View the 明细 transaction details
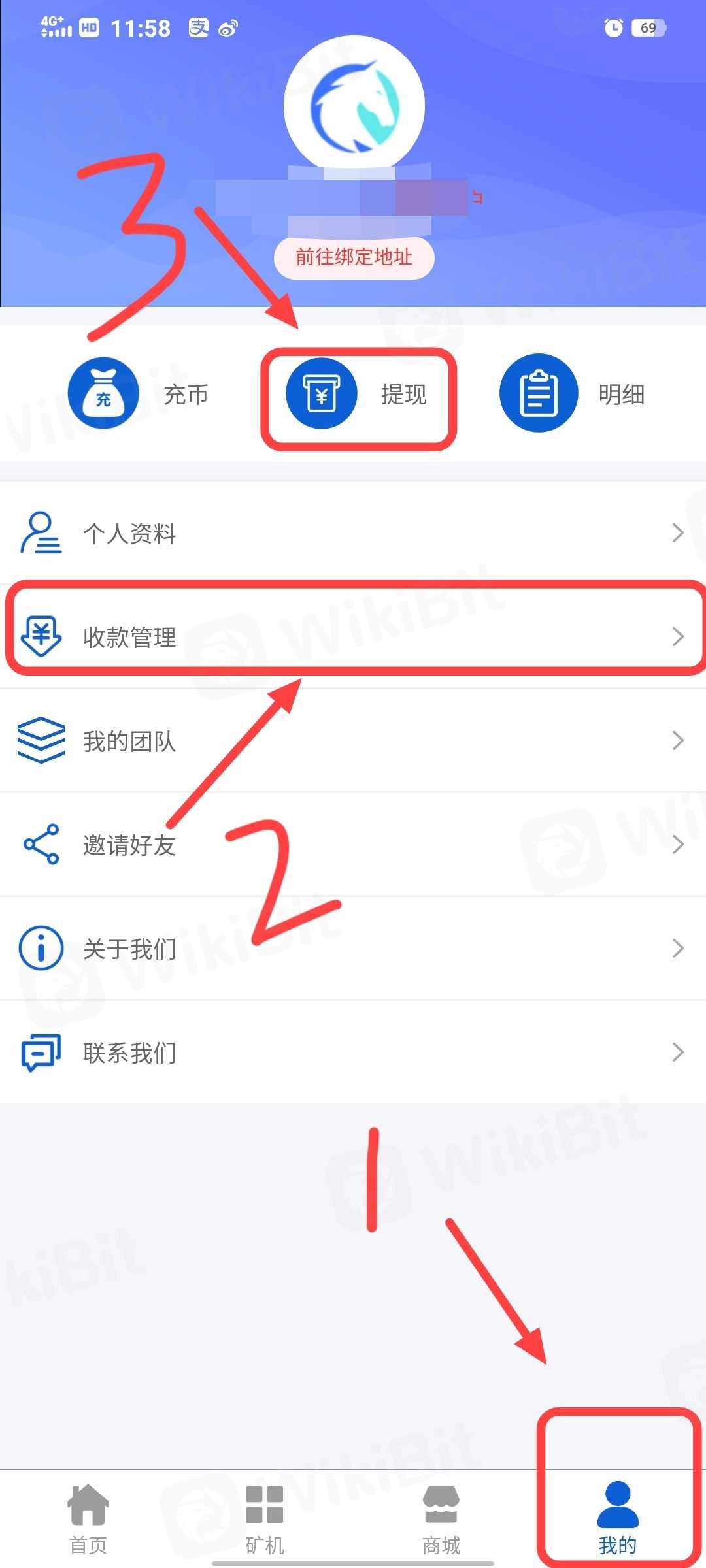Screen dimensions: 706x1568 (573, 393)
